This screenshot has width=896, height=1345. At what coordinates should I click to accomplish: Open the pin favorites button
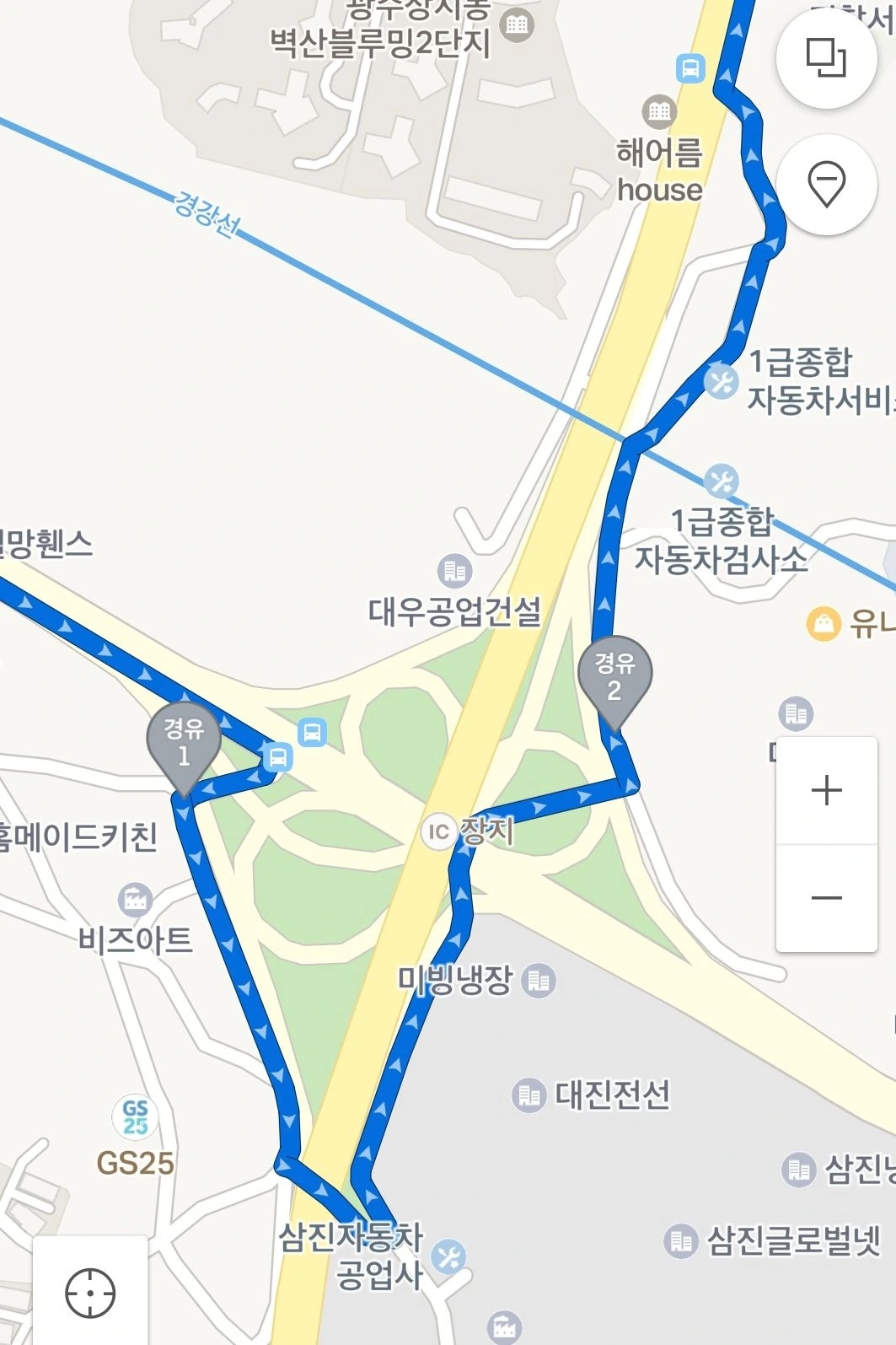(826, 184)
